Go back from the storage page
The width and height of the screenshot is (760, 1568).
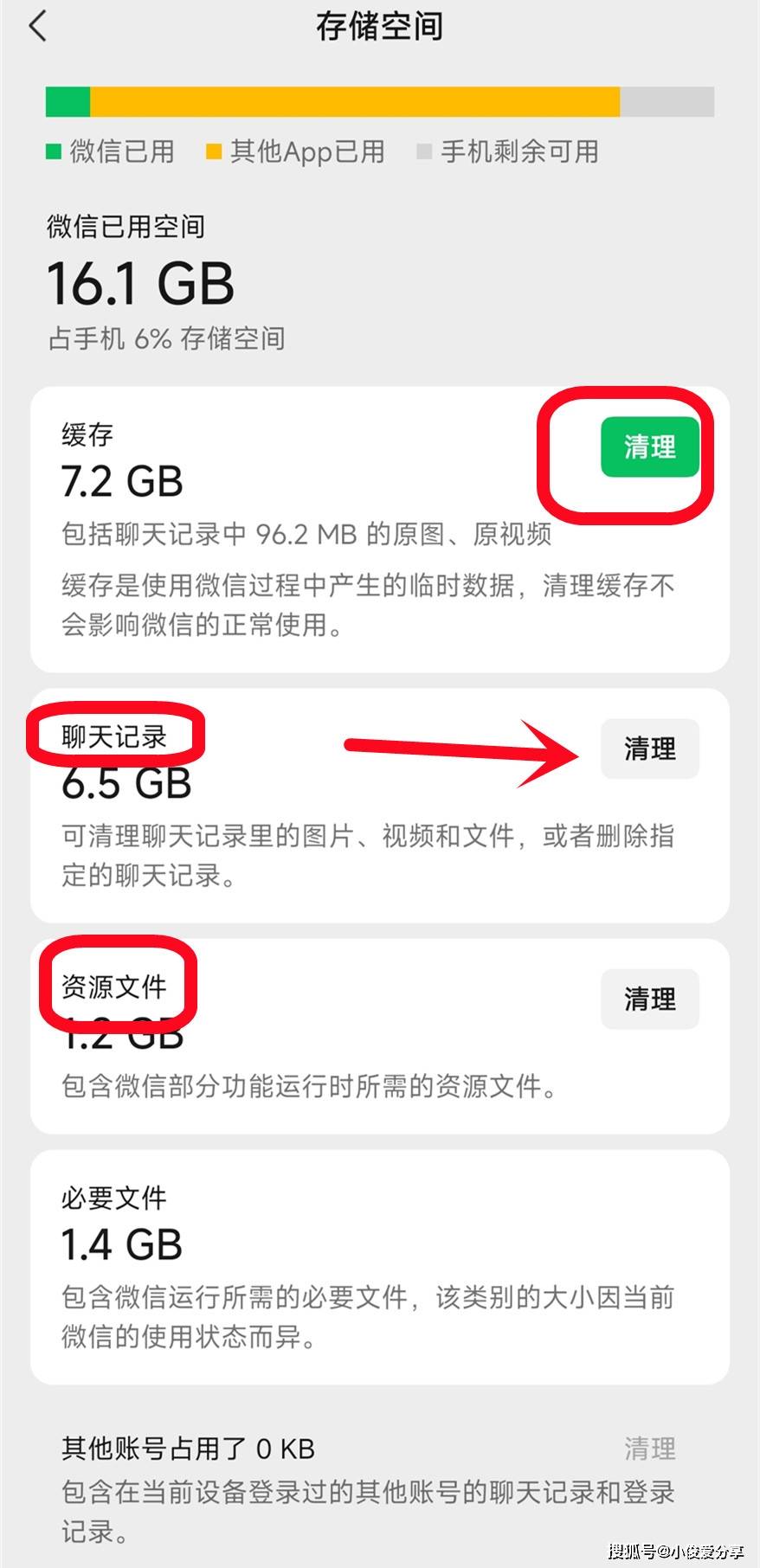point(36,27)
